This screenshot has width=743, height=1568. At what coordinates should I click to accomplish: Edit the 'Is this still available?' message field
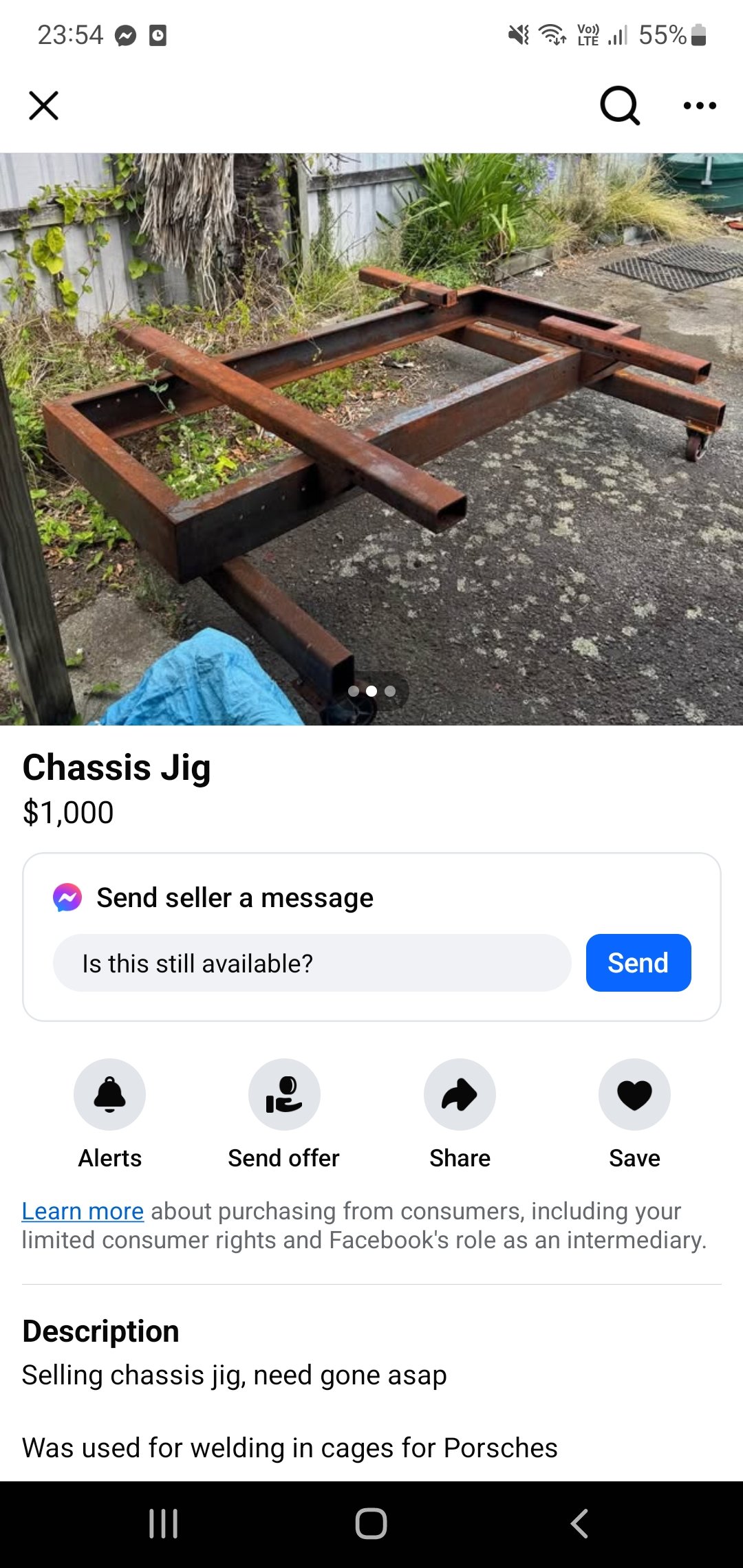tap(312, 963)
